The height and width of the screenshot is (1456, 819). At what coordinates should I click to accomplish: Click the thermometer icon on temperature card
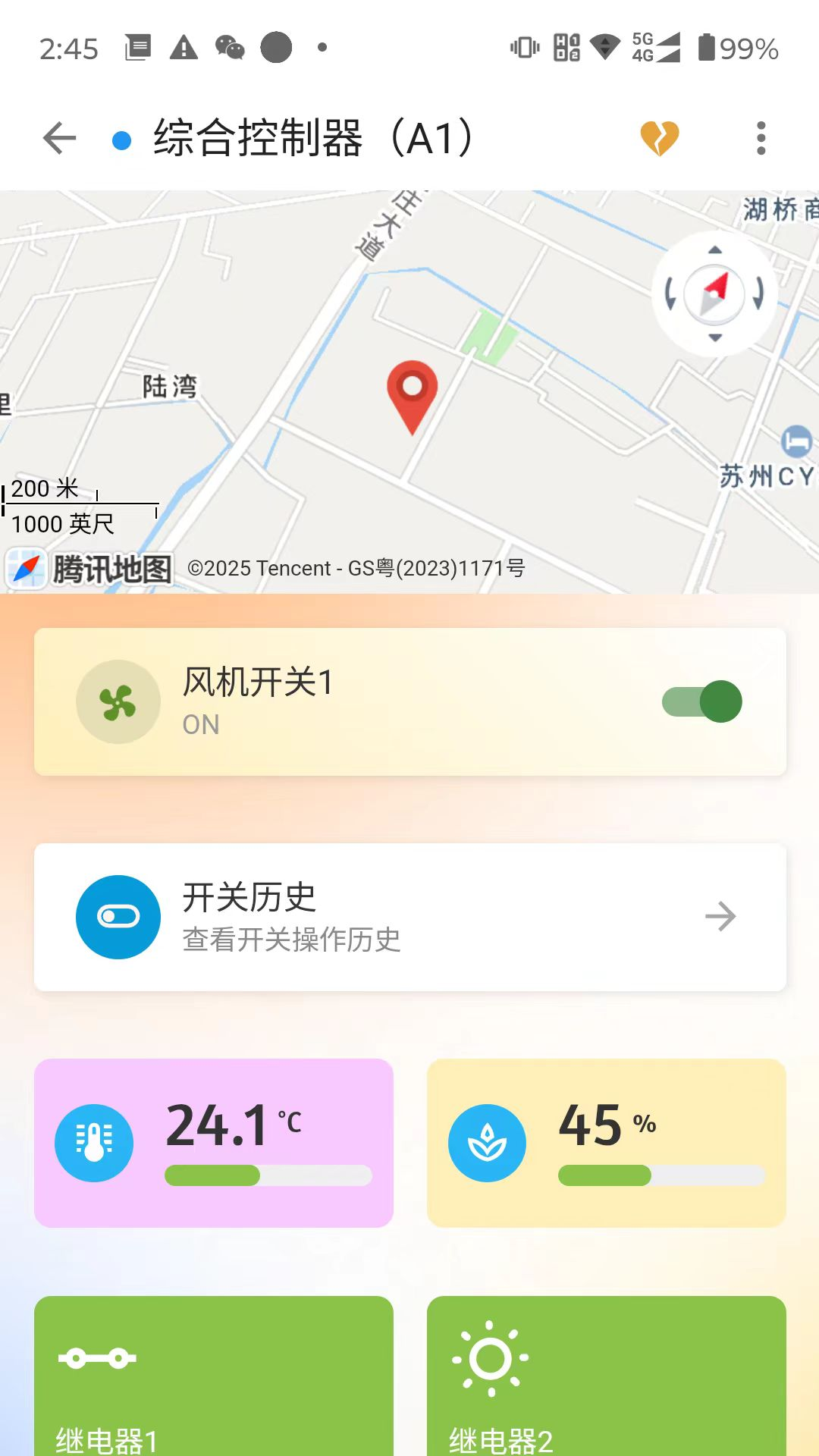[x=94, y=1143]
